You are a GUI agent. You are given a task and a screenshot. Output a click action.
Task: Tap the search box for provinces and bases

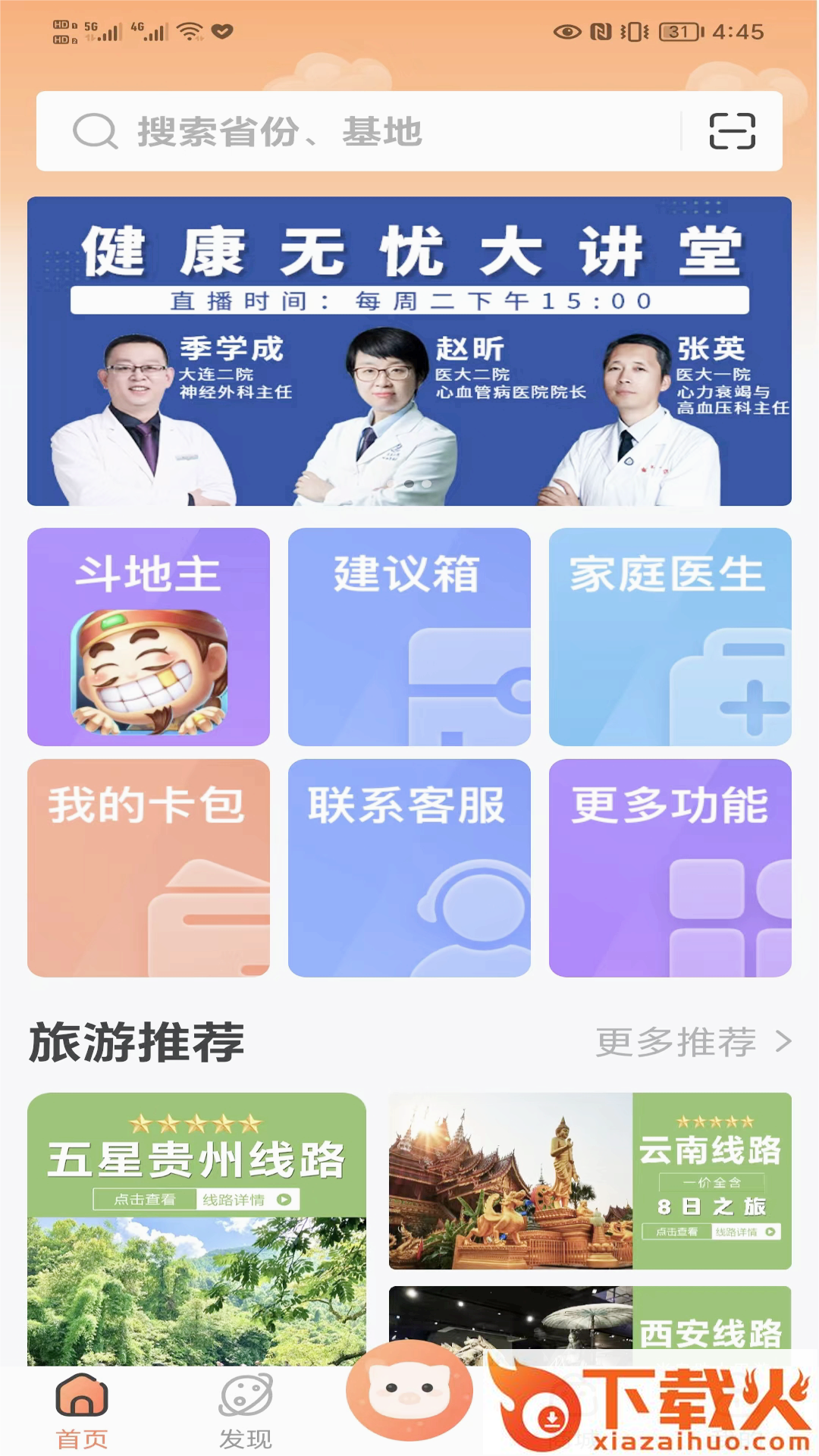tap(364, 131)
